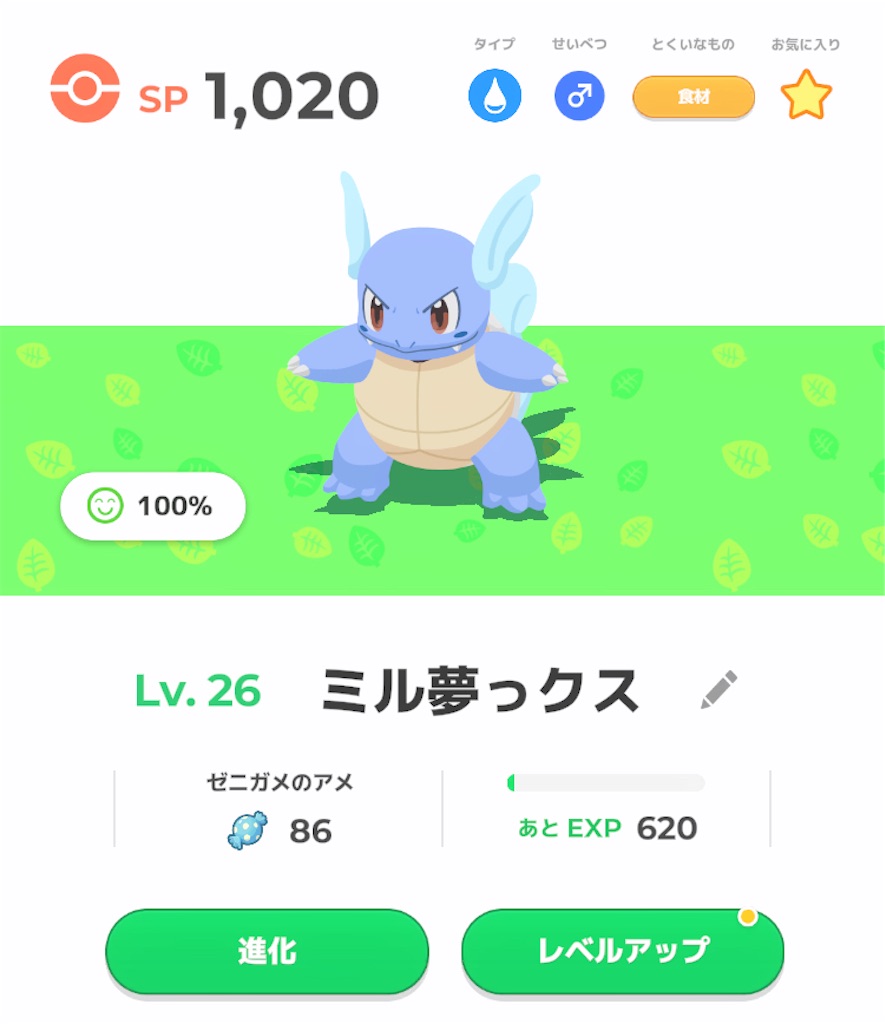Toggle the favorite star icon
This screenshot has width=885, height=1024.
coord(806,97)
